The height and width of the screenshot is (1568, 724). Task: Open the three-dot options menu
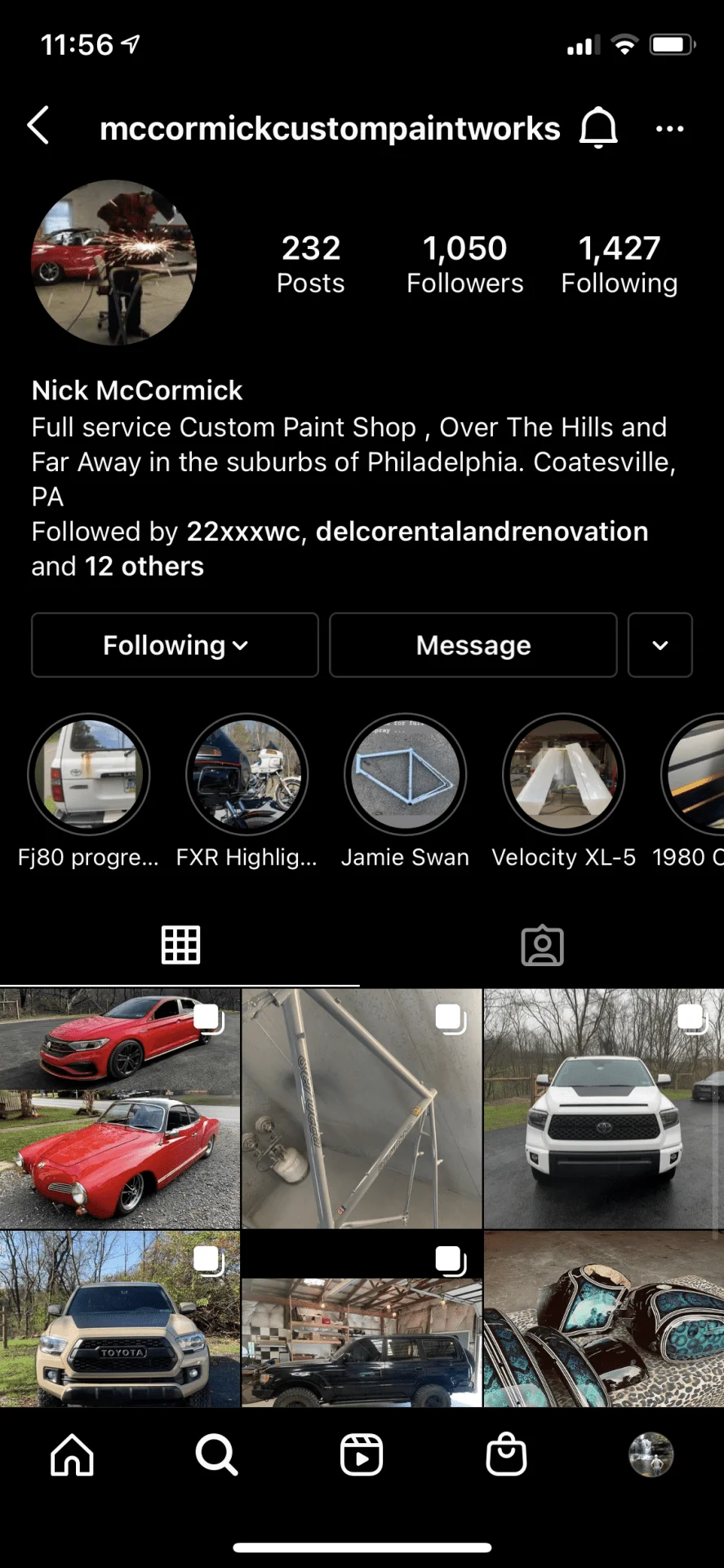click(669, 128)
